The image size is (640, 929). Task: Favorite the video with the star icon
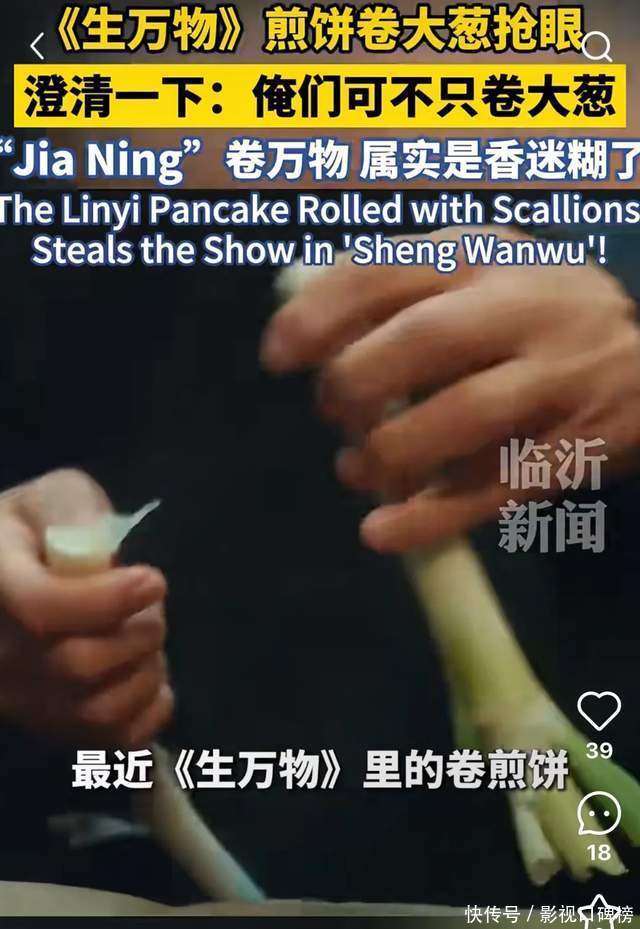coord(599,912)
